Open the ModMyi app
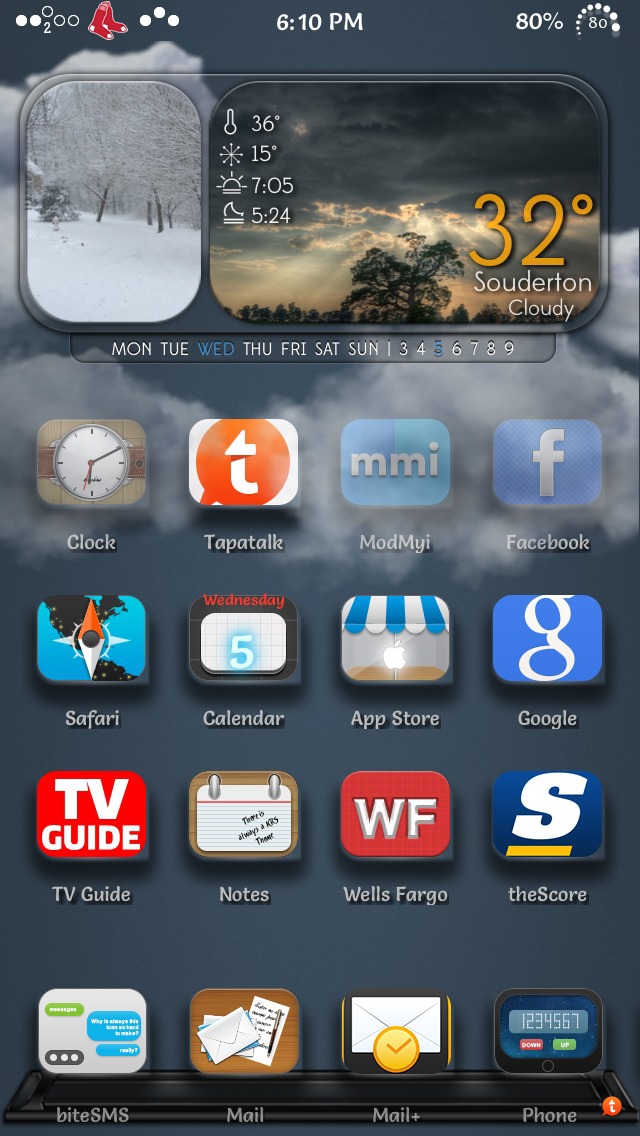The height and width of the screenshot is (1136, 640). tap(395, 462)
